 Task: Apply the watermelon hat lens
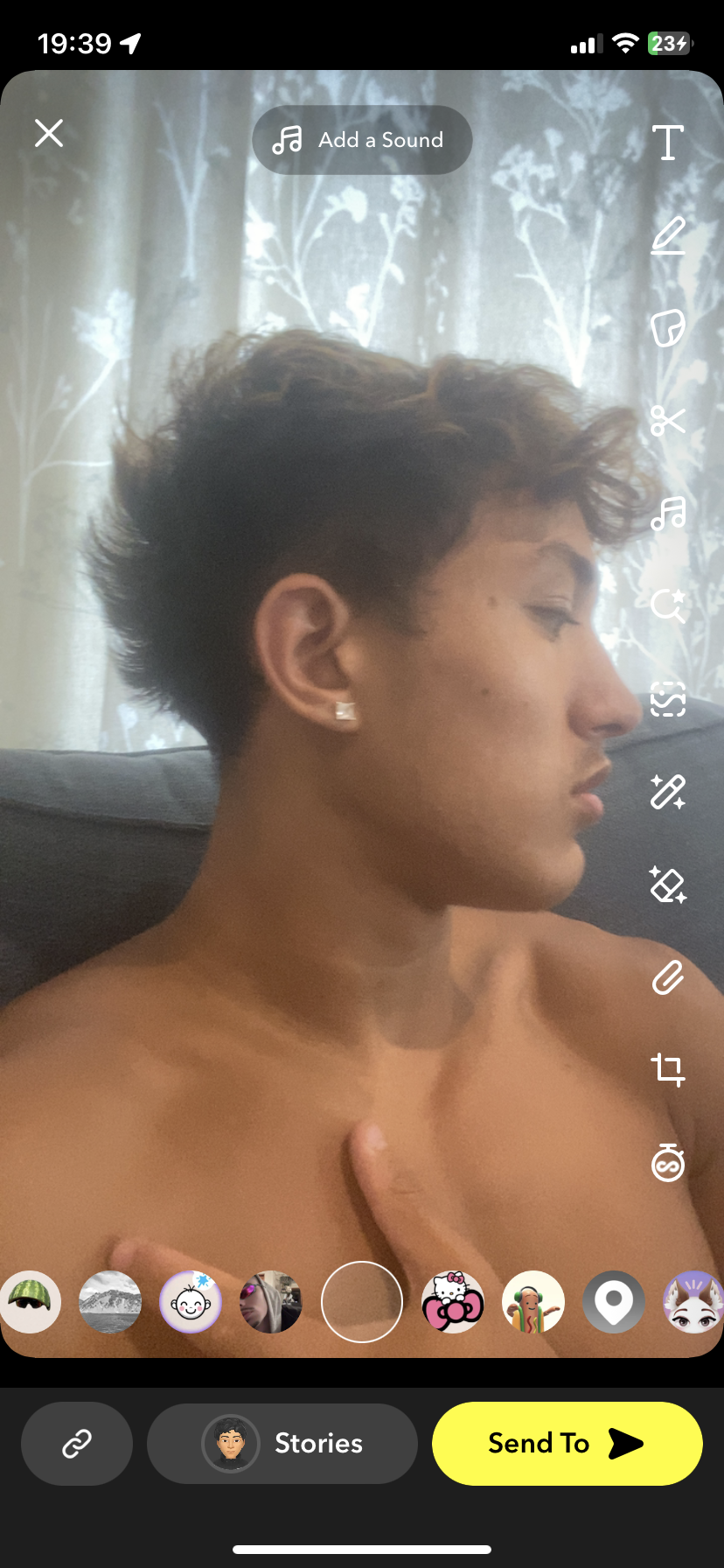coord(30,1302)
